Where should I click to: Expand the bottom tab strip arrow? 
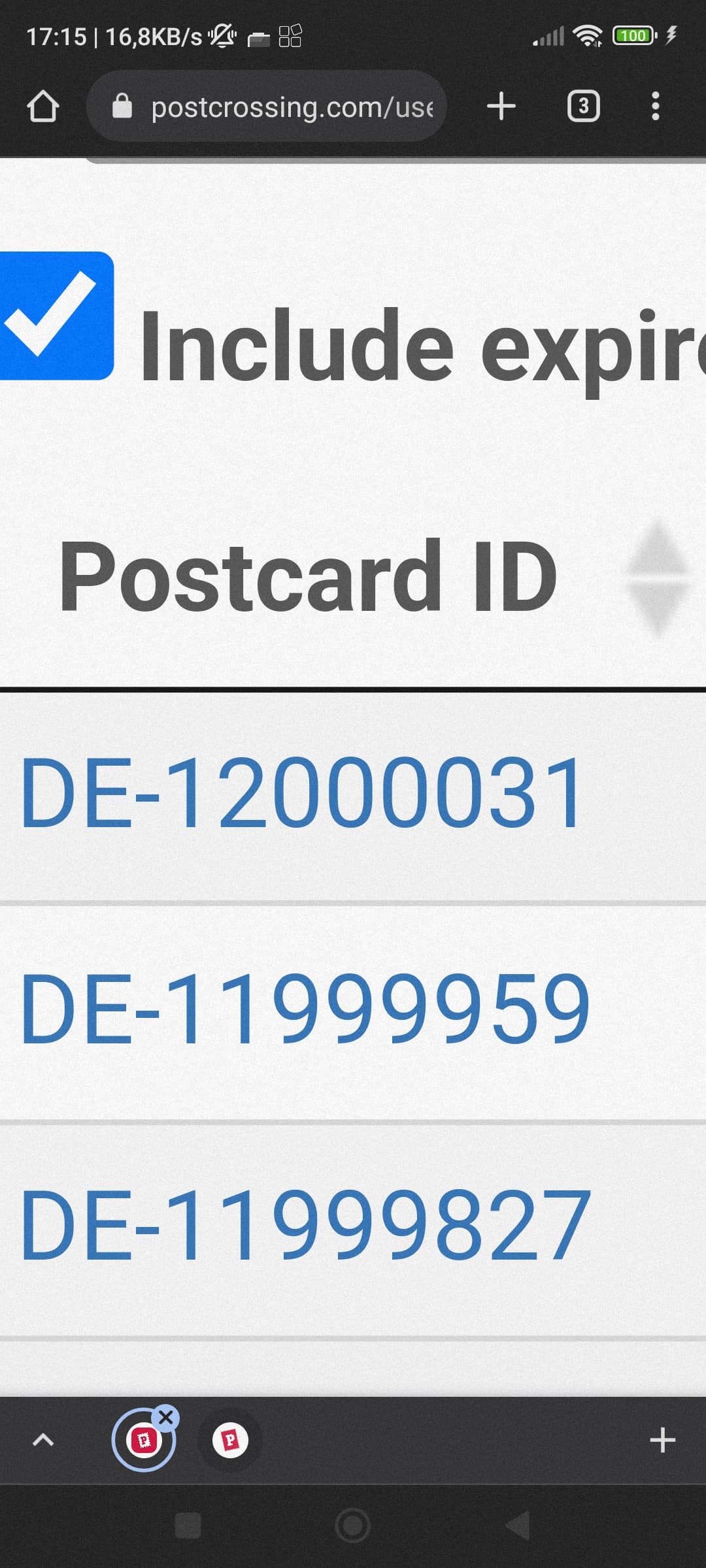click(43, 1439)
